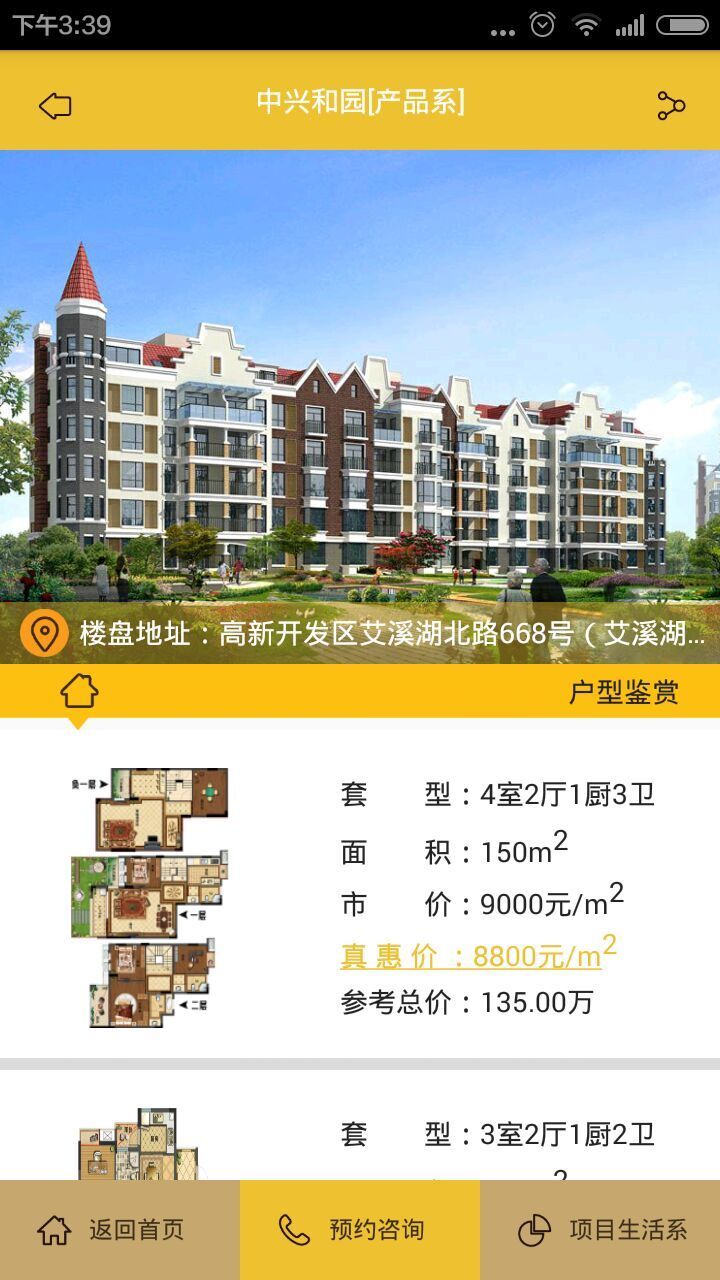Screen dimensions: 720x1280
Task: Tap the white home icon below the photo
Action: [80, 692]
